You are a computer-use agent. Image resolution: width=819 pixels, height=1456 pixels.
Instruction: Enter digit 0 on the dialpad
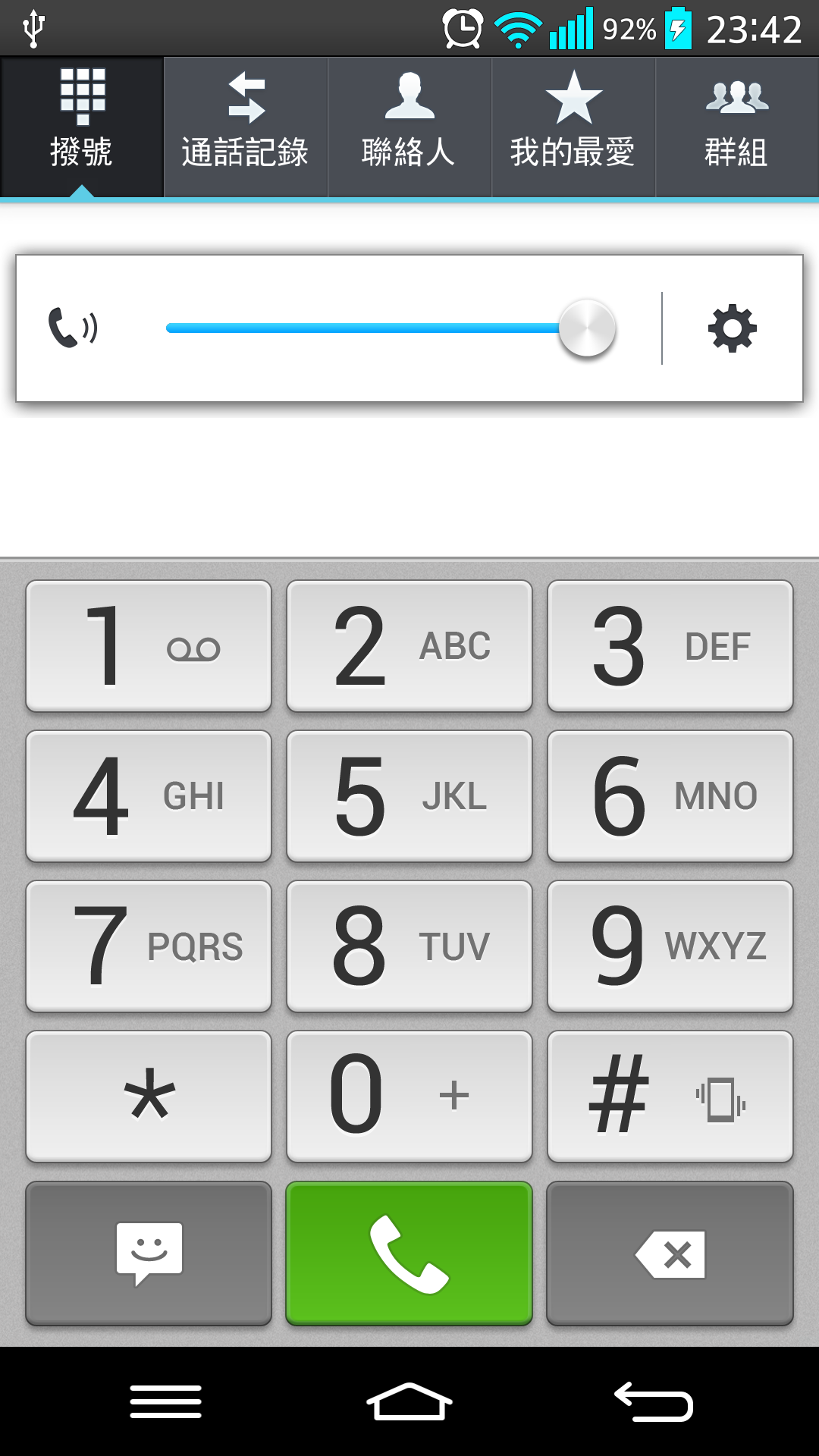click(x=409, y=1097)
